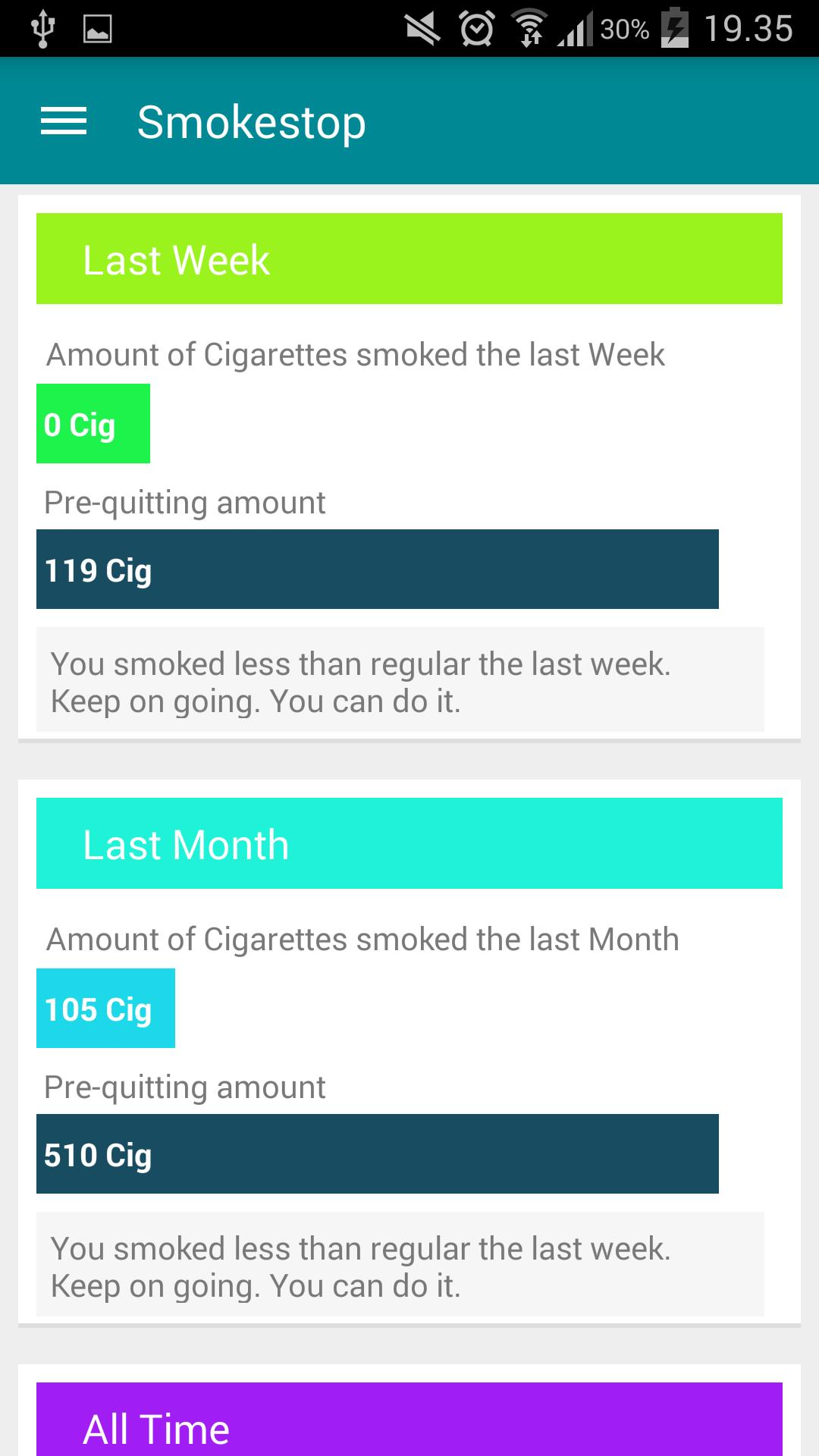
Task: Tap the monthly encouragement message
Action: [x=402, y=1265]
